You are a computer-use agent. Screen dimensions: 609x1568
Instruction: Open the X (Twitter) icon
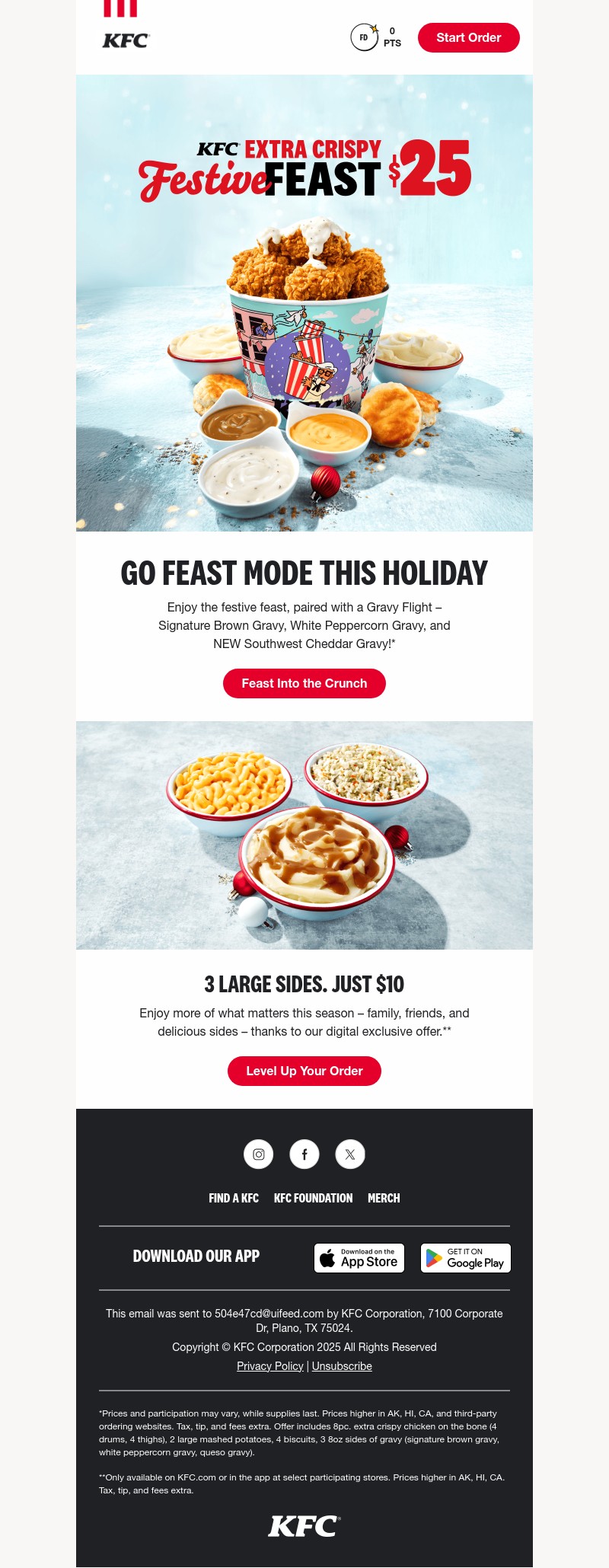pyautogui.click(x=349, y=1154)
